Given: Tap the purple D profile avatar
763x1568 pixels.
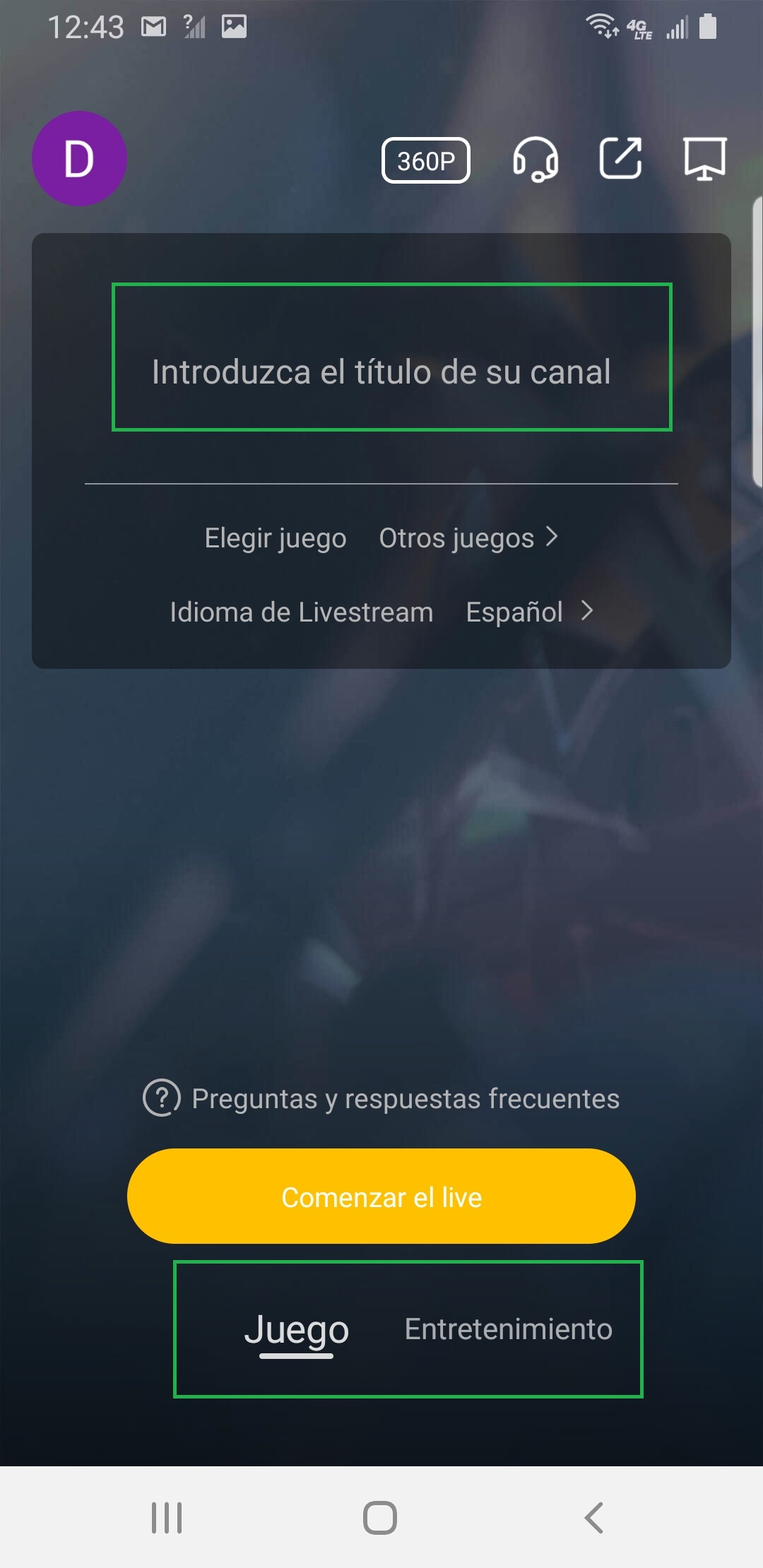Looking at the screenshot, I should coord(79,159).
